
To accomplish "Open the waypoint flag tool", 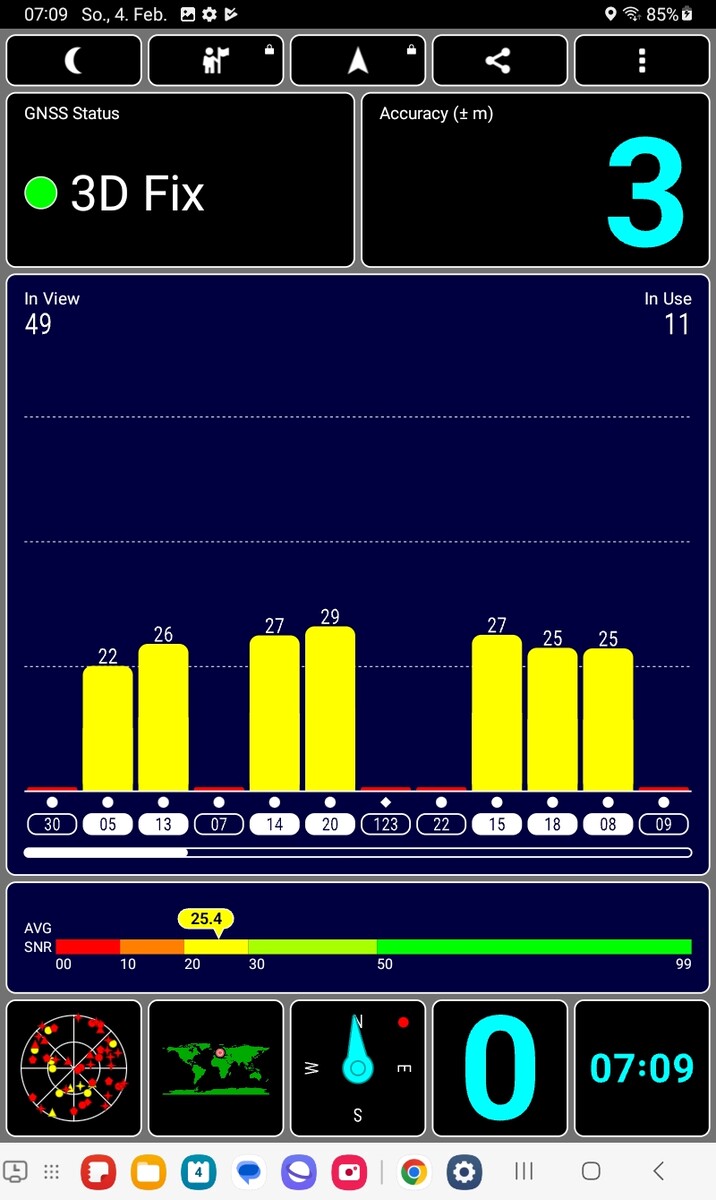I will click(x=216, y=61).
